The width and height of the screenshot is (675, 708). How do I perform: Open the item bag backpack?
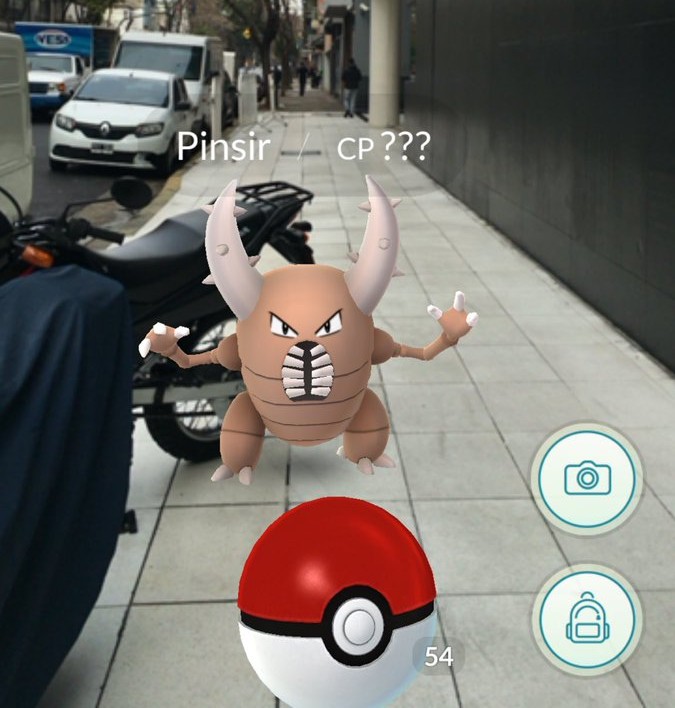pyautogui.click(x=586, y=620)
